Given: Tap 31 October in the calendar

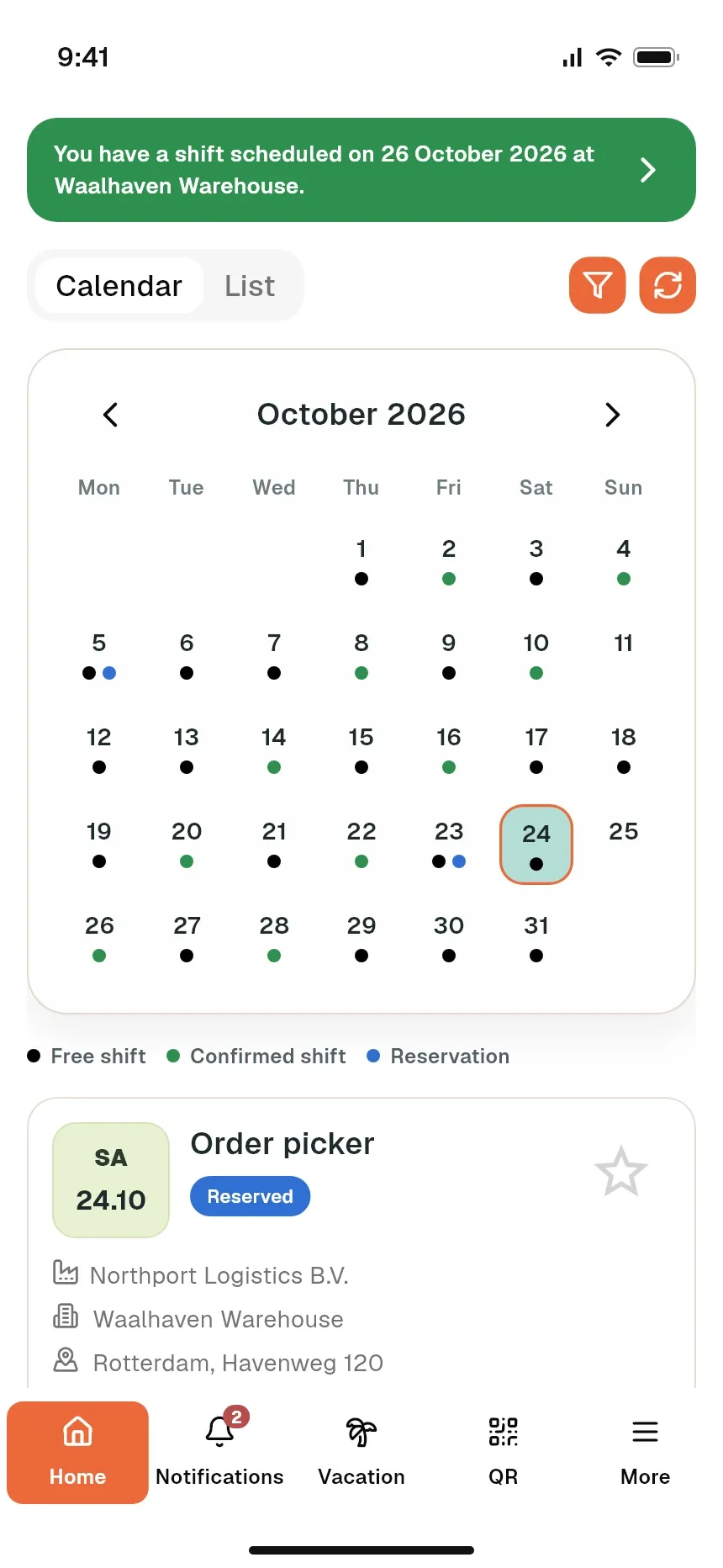Looking at the screenshot, I should coord(536,939).
